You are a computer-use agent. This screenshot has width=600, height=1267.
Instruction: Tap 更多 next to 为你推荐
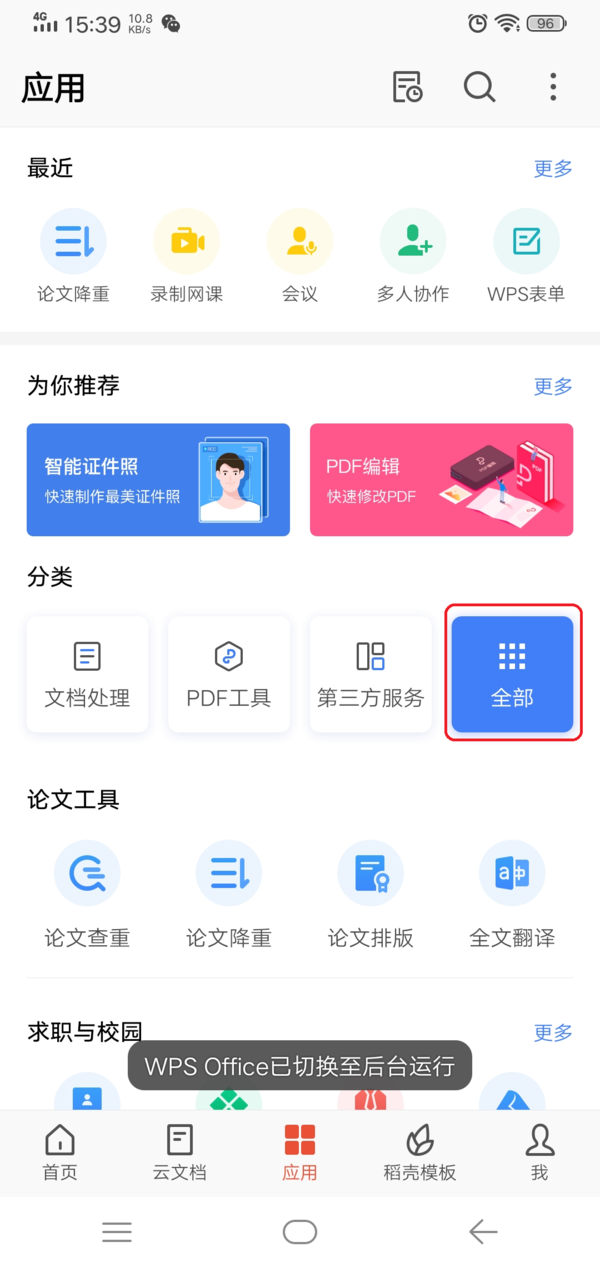pos(553,386)
